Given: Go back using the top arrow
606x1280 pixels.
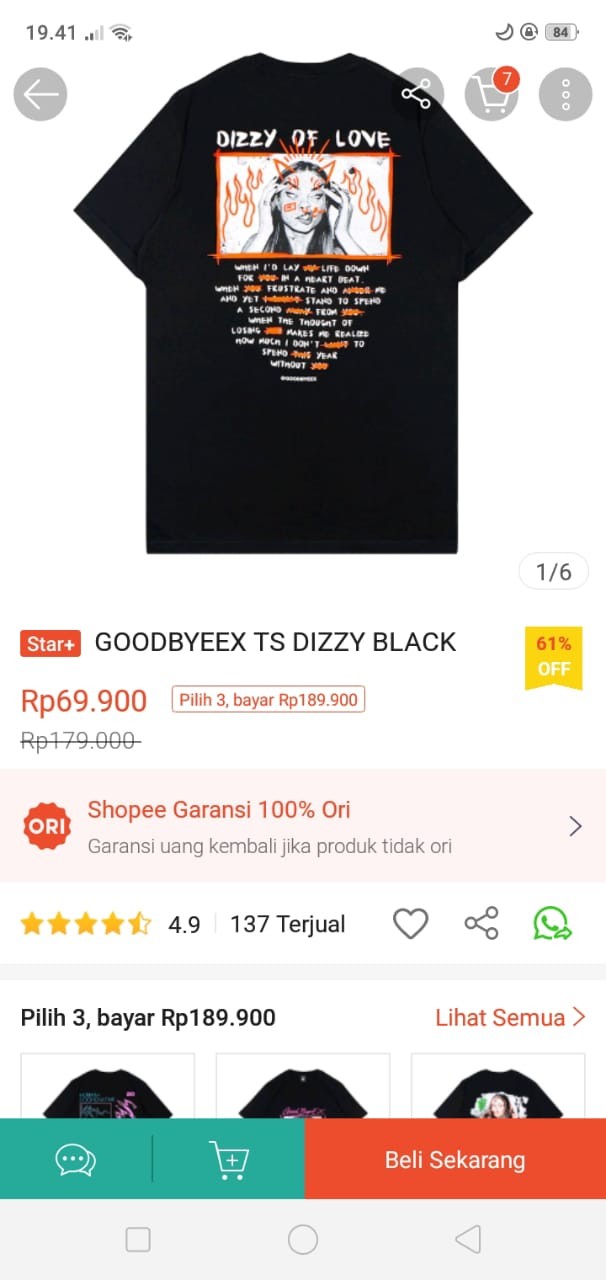Looking at the screenshot, I should [x=40, y=95].
